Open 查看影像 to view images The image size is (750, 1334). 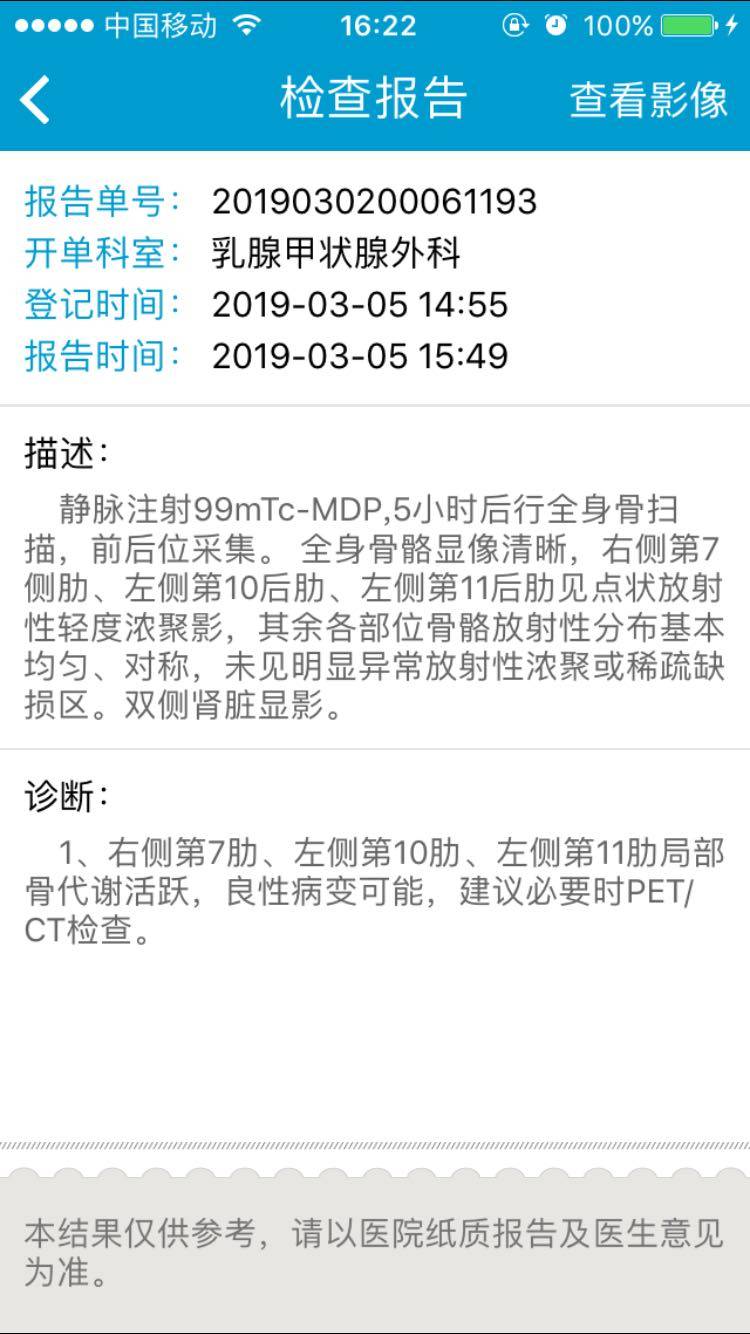tap(648, 100)
